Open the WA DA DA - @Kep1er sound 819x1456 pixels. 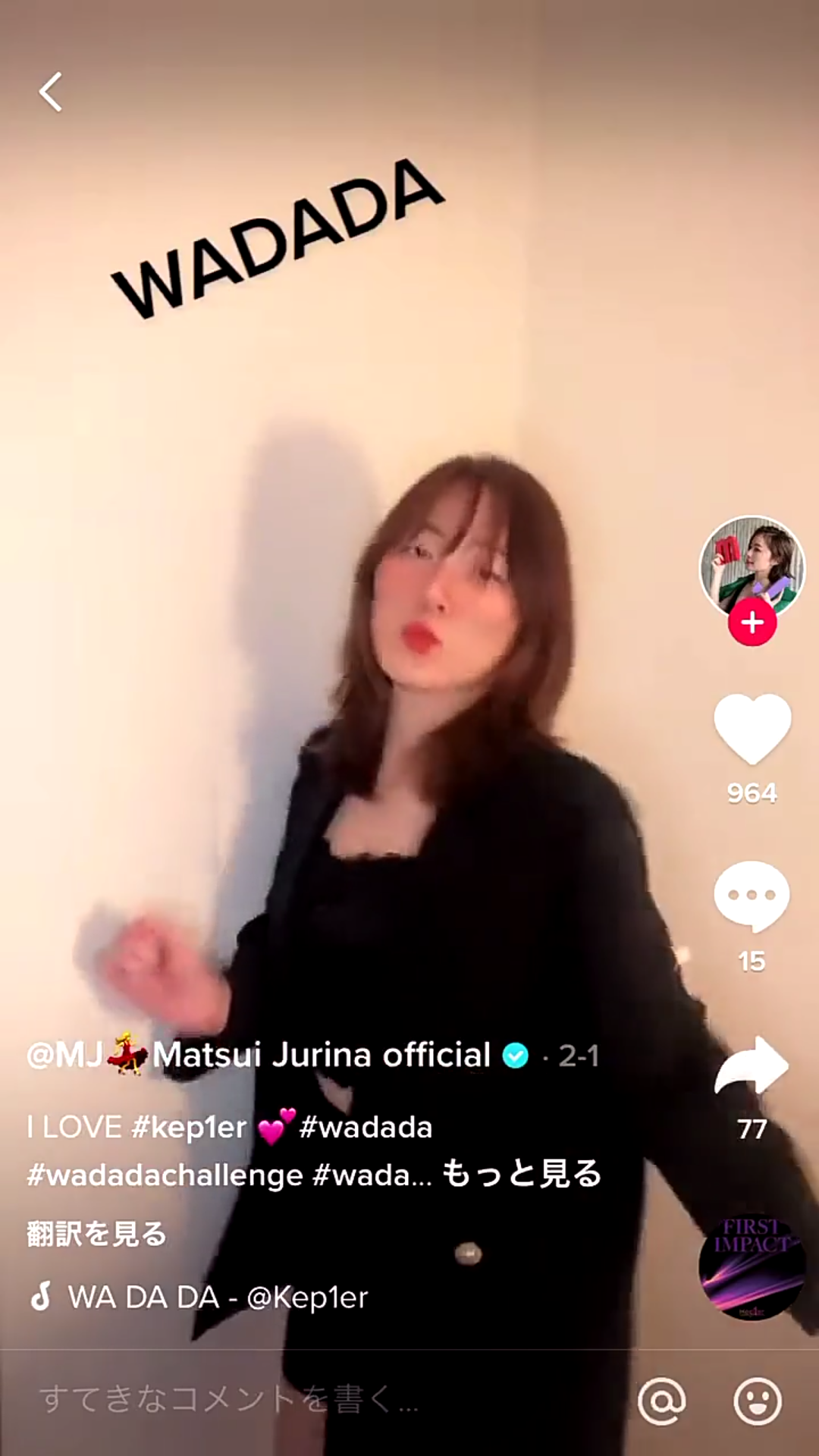click(216, 1298)
